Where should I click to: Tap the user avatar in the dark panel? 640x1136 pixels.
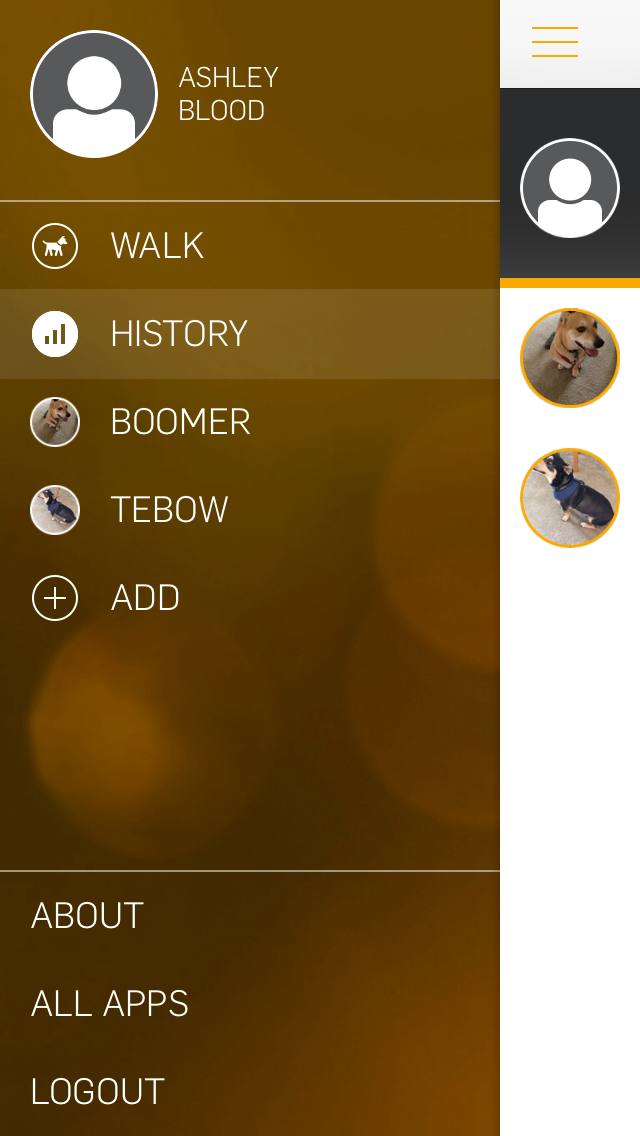(570, 188)
